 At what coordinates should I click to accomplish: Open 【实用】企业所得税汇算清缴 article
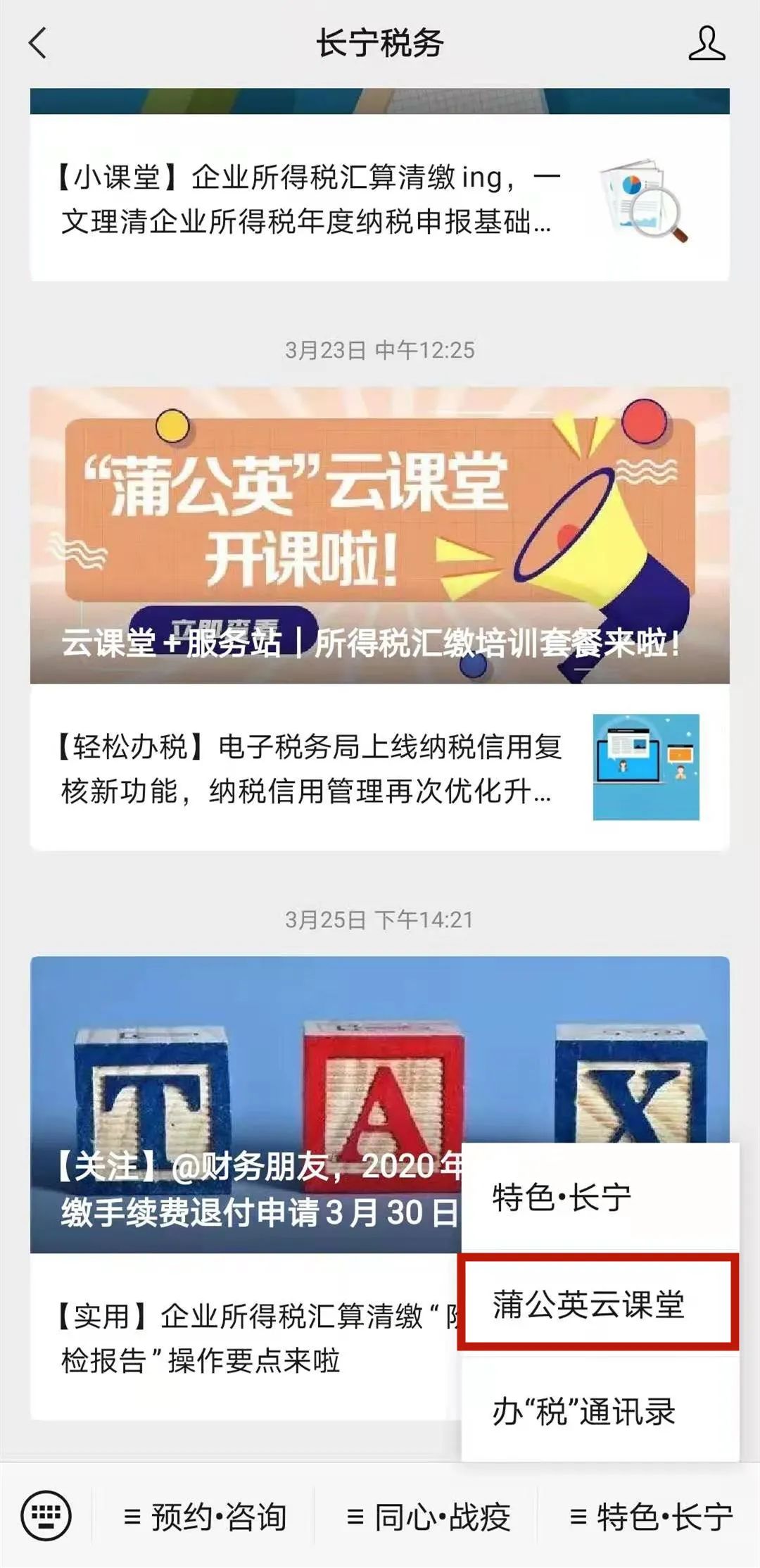[x=245, y=1337]
